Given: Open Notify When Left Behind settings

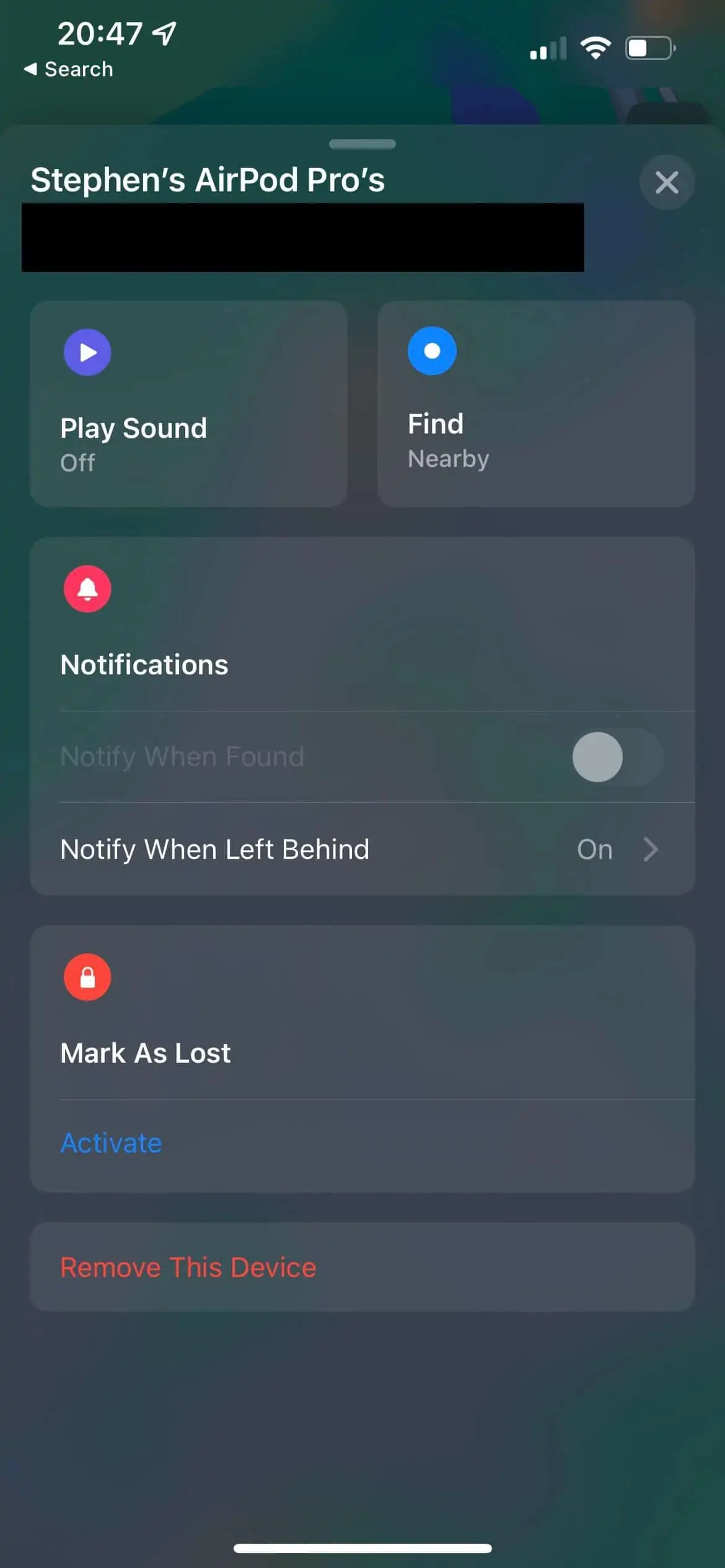Looking at the screenshot, I should [x=362, y=849].
